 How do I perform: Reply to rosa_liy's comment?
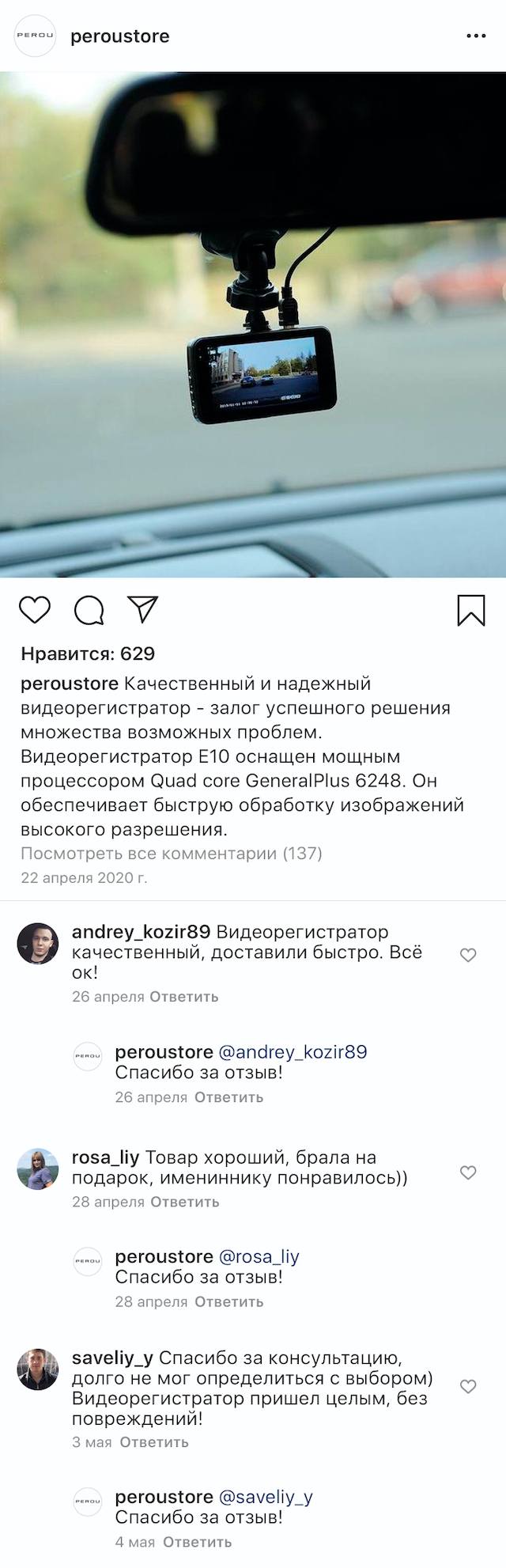point(184,1202)
